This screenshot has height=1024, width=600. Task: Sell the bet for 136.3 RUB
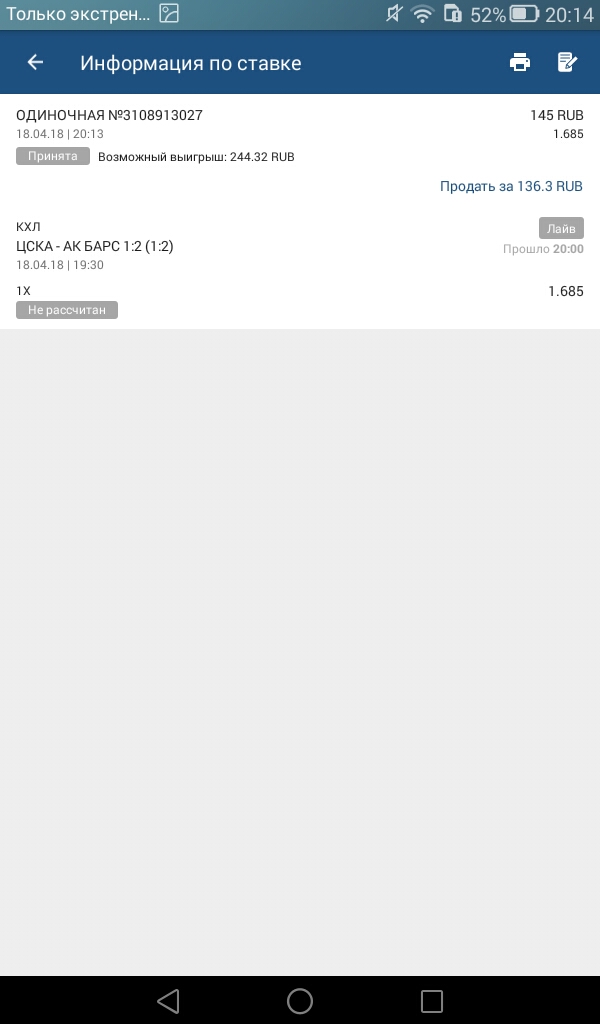click(511, 187)
